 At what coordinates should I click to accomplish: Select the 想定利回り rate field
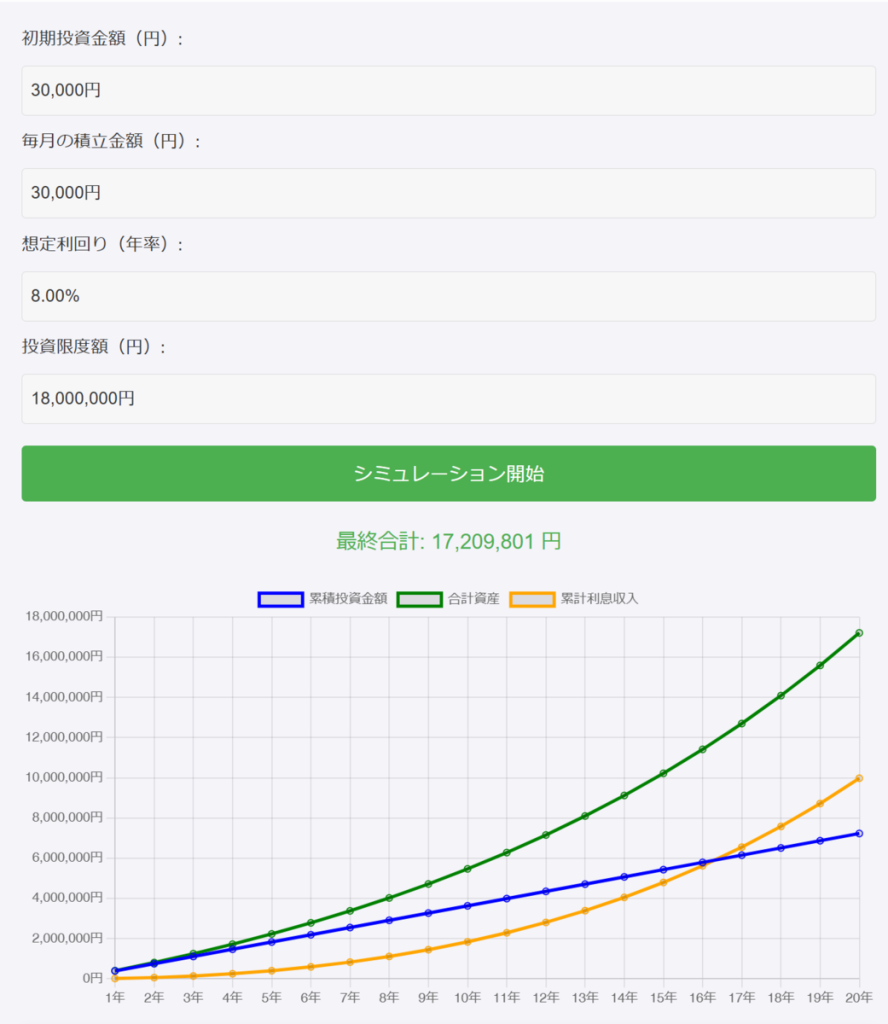tap(448, 296)
